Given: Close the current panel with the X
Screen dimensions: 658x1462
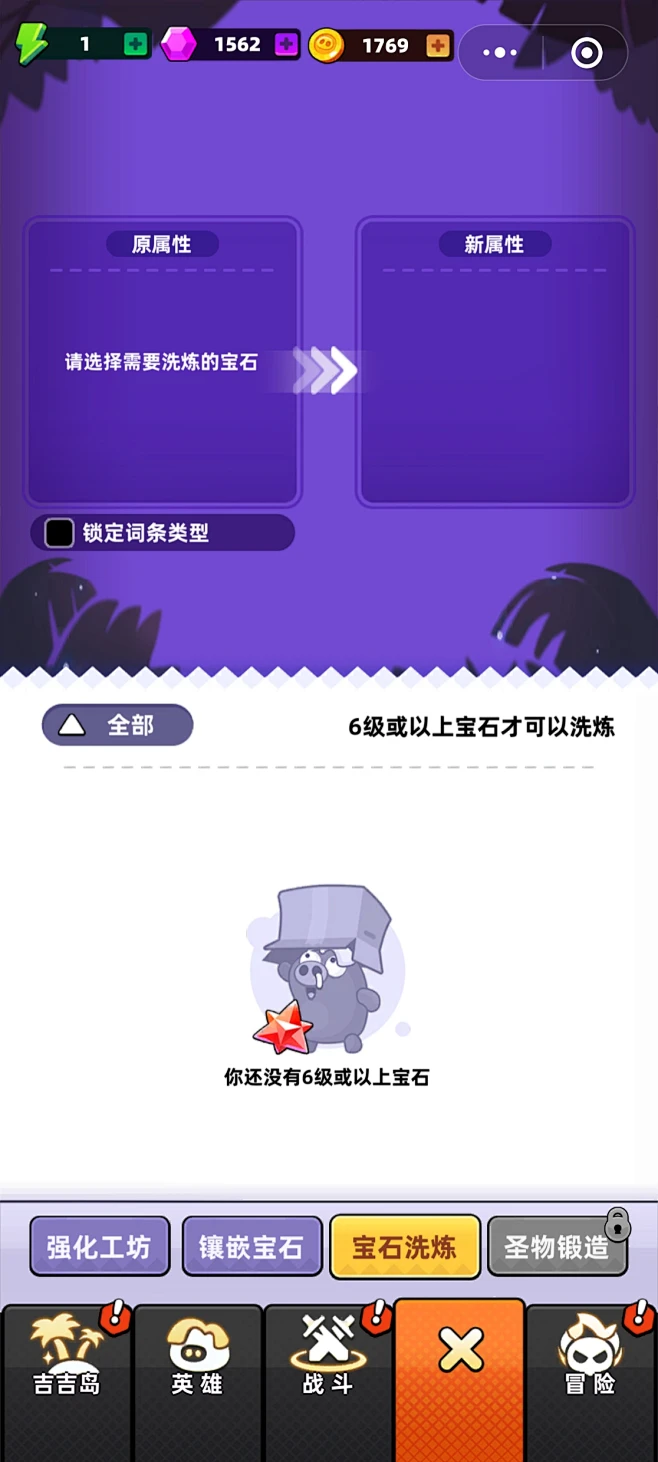Looking at the screenshot, I should tap(459, 1352).
